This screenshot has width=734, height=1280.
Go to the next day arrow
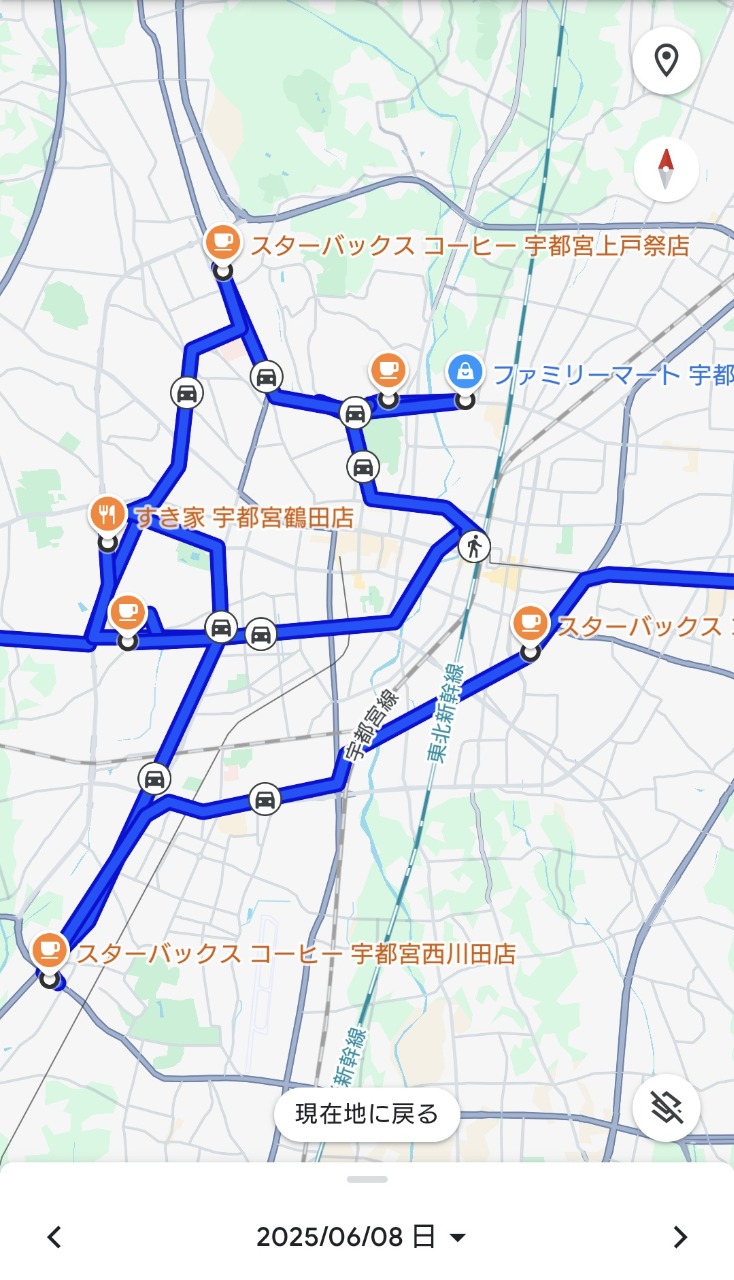pyautogui.click(x=680, y=1237)
